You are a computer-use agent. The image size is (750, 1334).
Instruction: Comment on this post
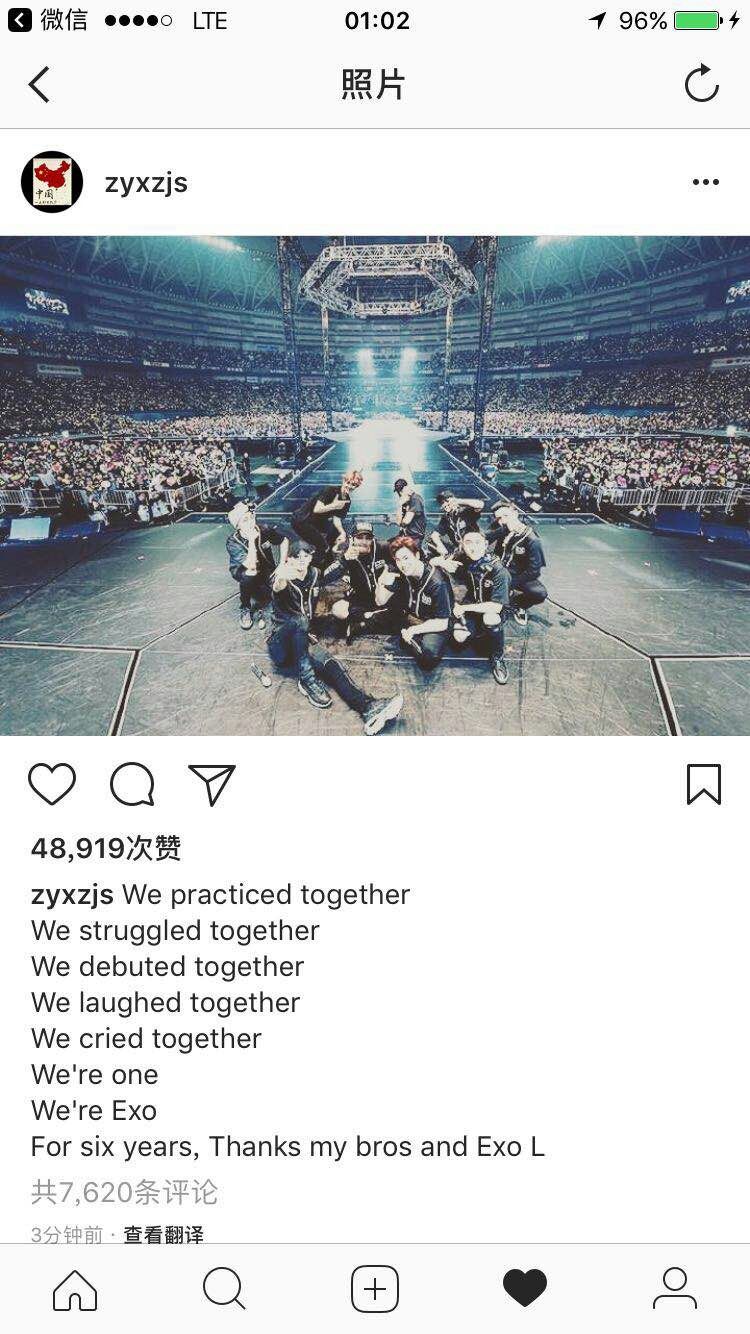click(132, 784)
